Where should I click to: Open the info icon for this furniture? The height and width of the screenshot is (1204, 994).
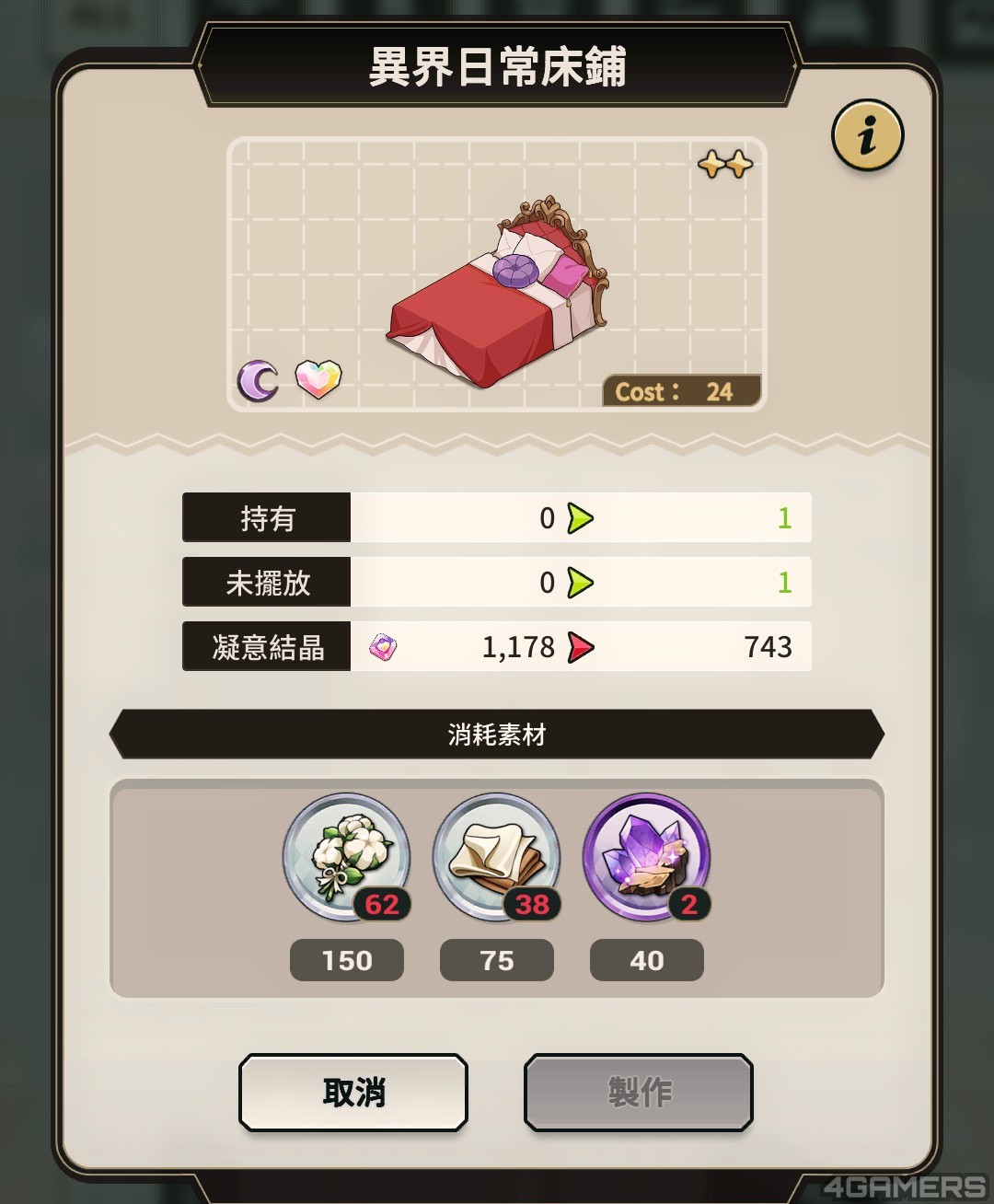(867, 136)
